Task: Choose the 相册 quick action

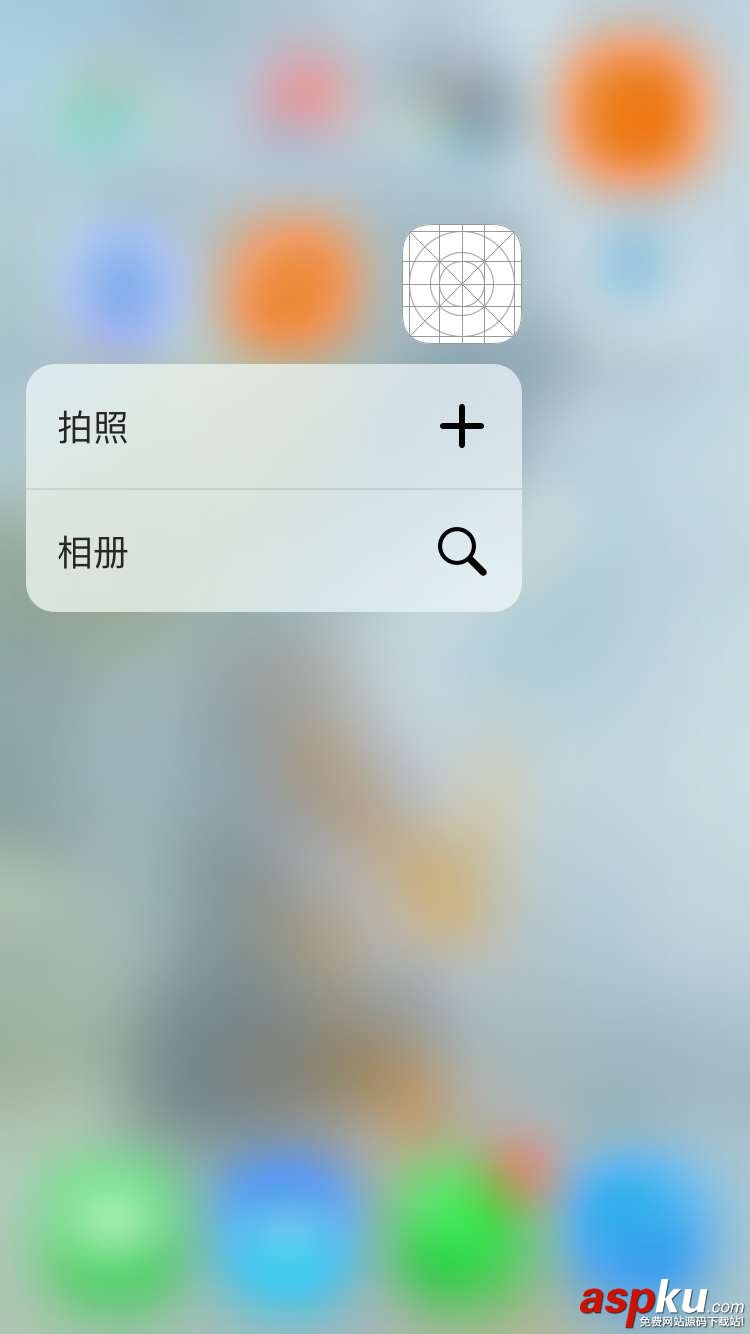Action: pos(273,551)
